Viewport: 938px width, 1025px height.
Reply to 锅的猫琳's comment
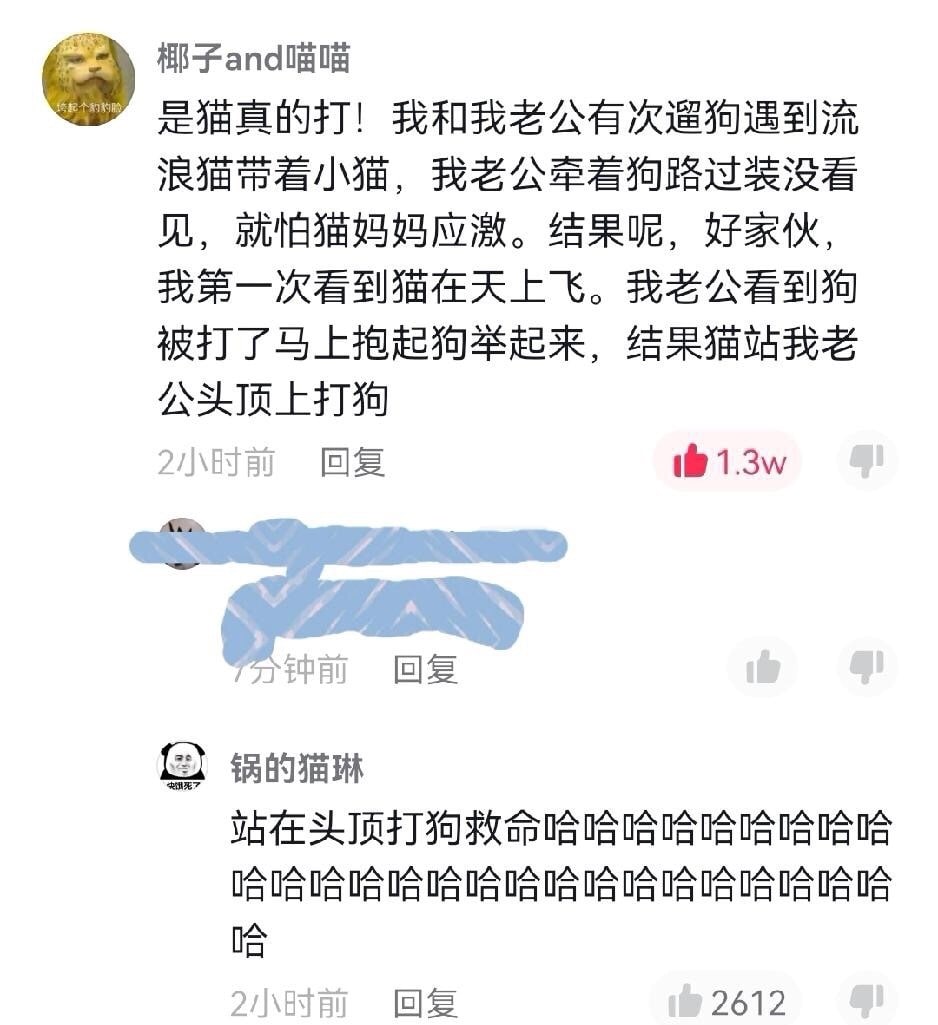424,1002
